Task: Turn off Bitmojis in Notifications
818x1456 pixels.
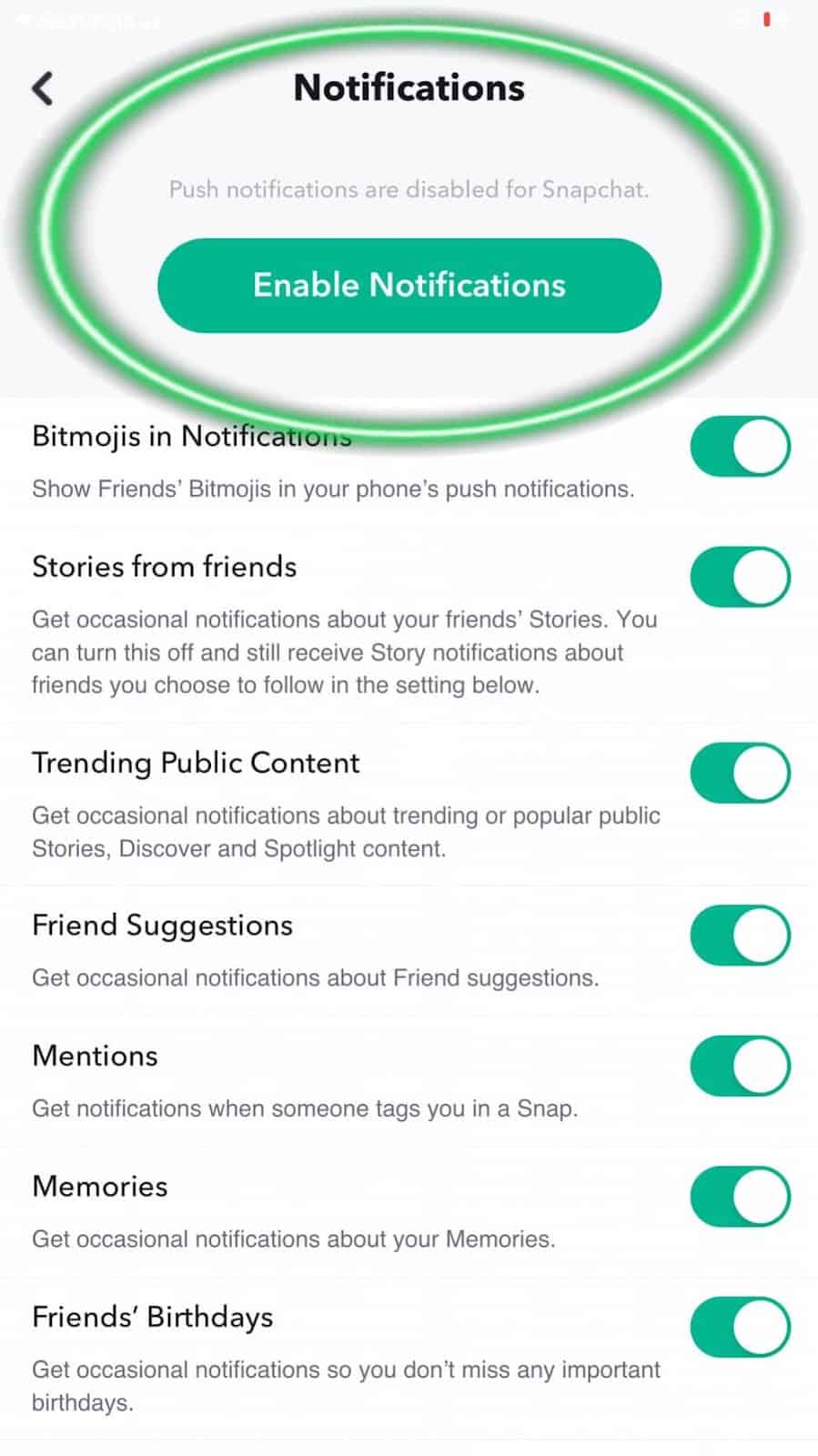Action: point(739,447)
